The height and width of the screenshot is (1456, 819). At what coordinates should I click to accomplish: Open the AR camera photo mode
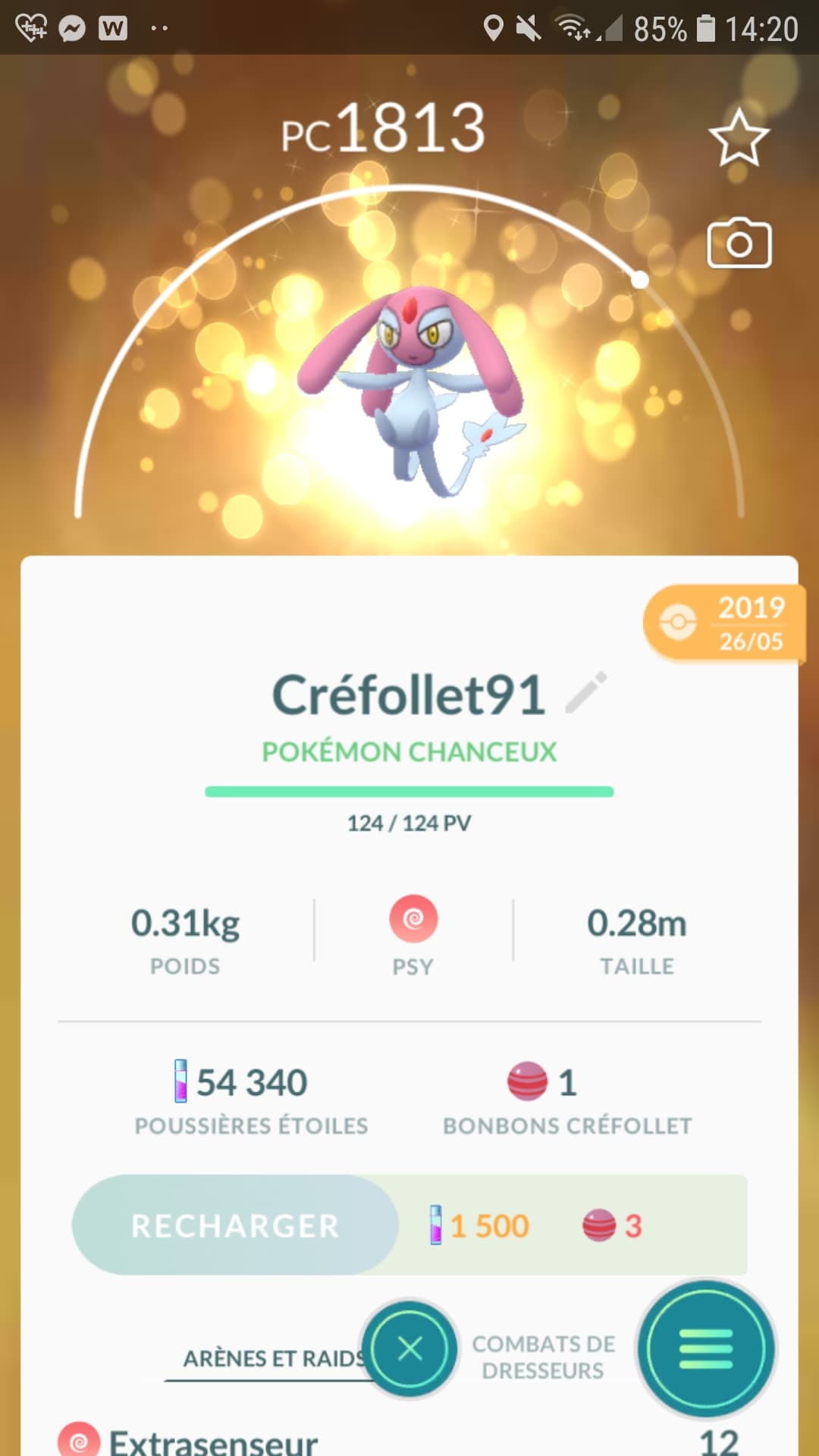point(739,244)
